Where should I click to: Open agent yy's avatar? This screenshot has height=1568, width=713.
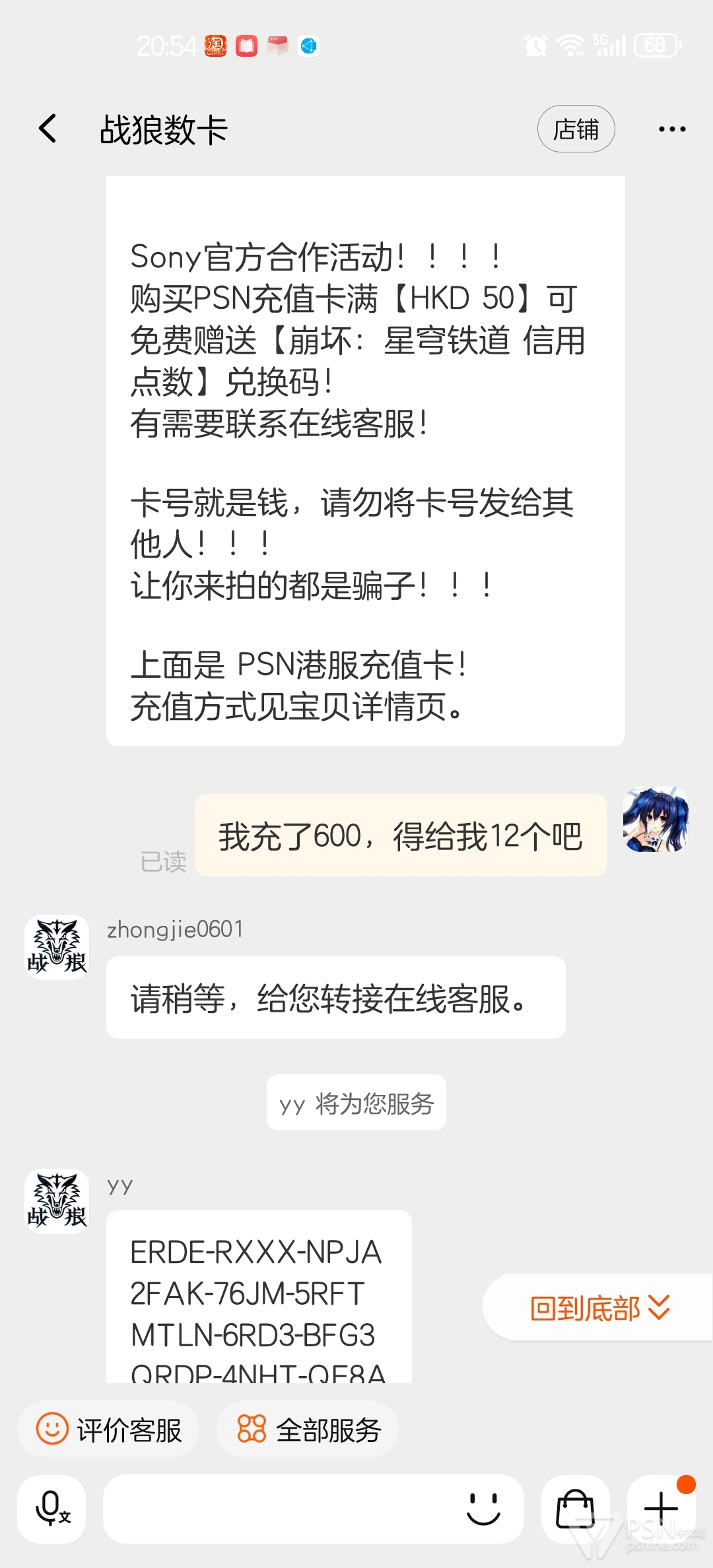pos(57,1201)
